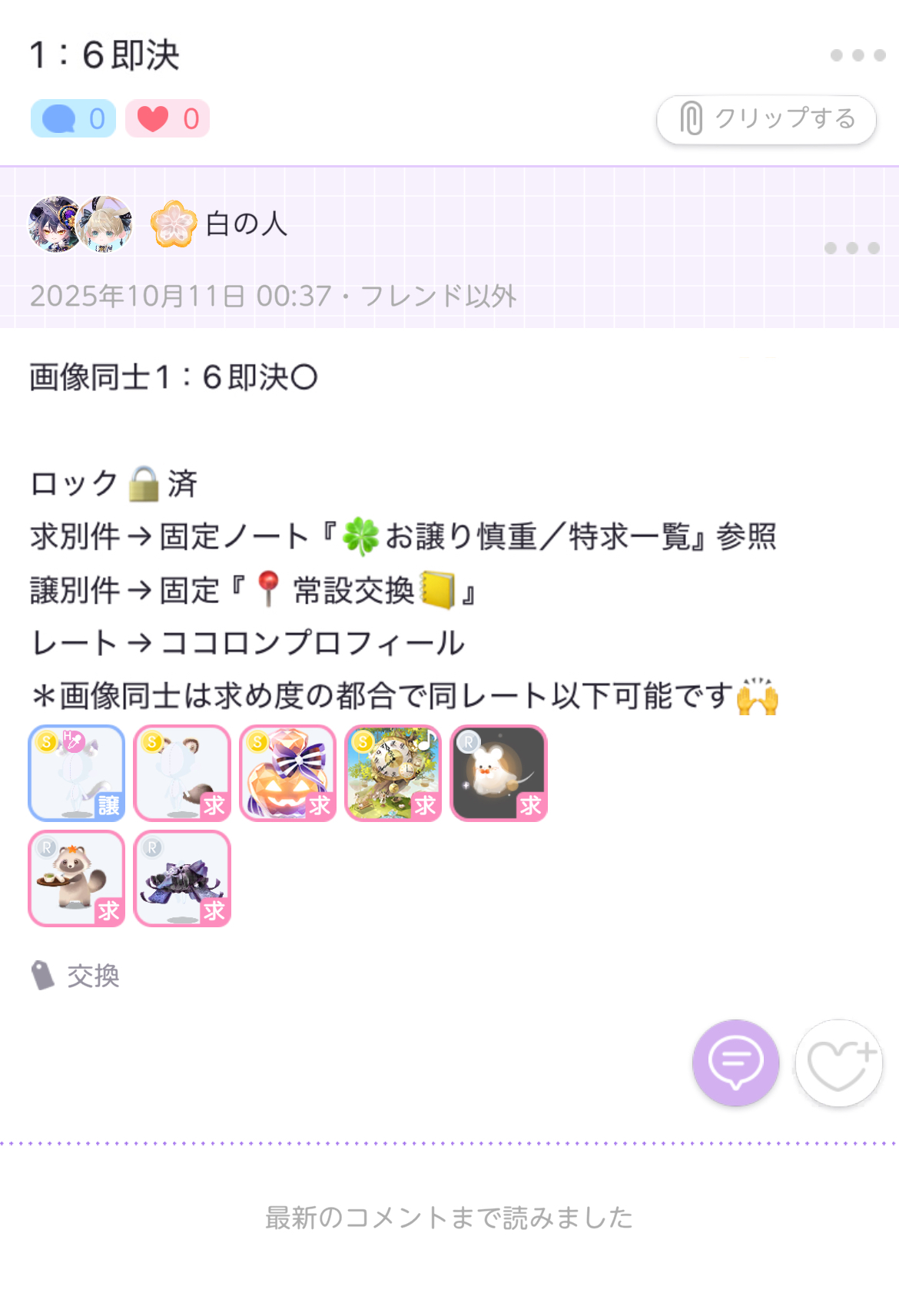Open the Halloween pumpkin 求 item tile
899x1316 pixels.
[x=287, y=773]
